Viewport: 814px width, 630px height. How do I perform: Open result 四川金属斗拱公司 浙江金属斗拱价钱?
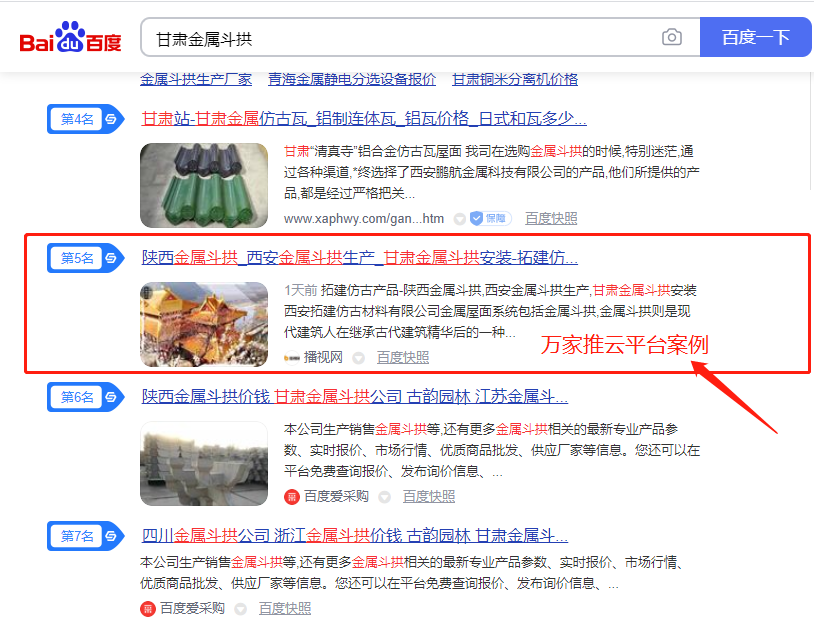355,535
